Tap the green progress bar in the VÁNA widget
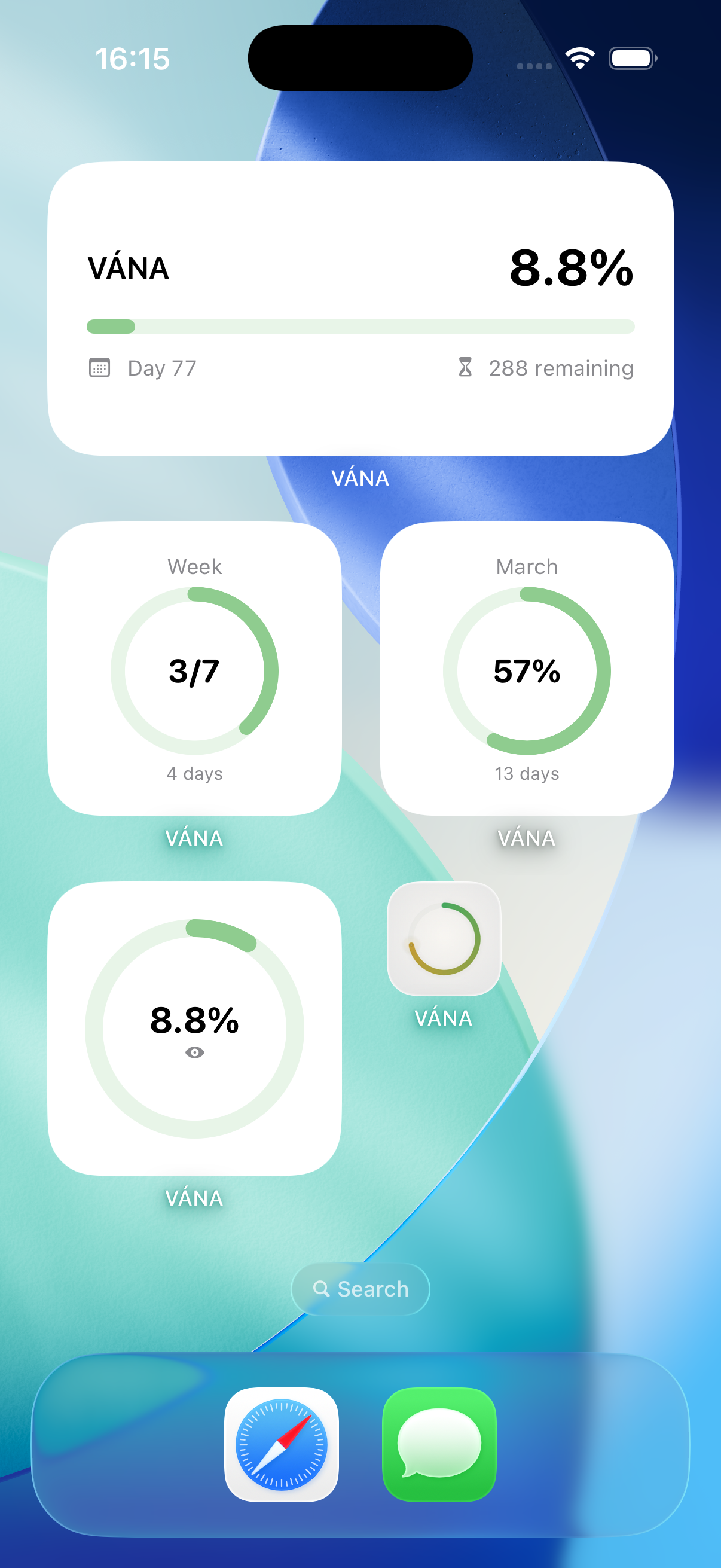The width and height of the screenshot is (721, 1568). coord(361,326)
